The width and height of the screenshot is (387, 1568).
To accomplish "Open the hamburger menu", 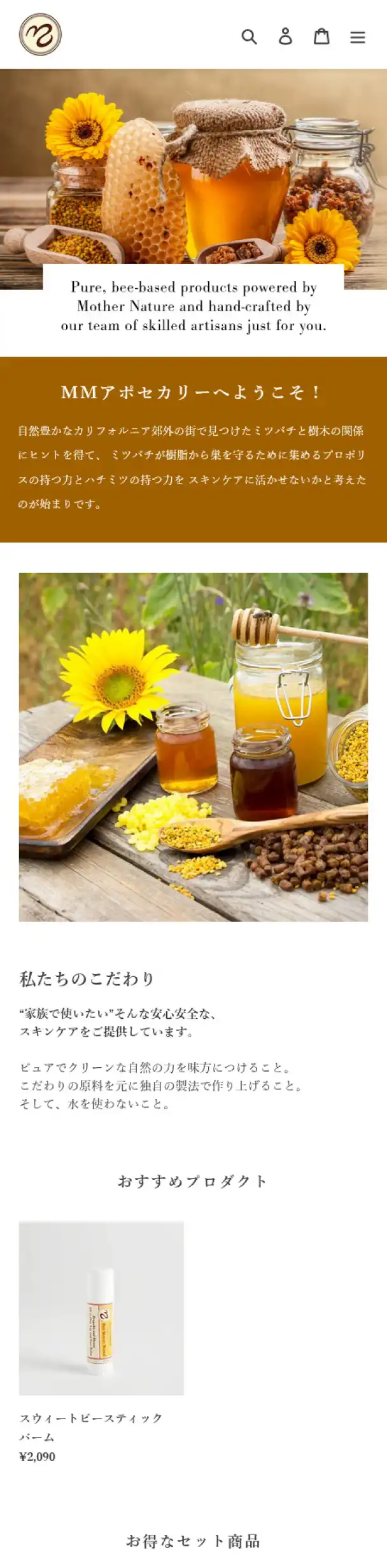I will pyautogui.click(x=358, y=37).
